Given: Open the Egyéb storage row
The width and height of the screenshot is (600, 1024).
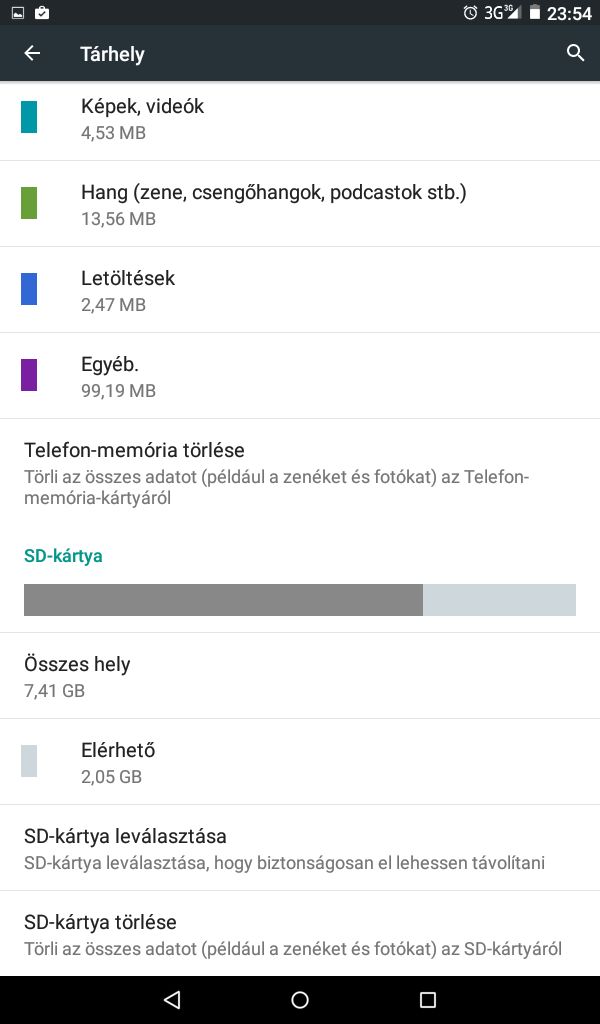Looking at the screenshot, I should [300, 376].
